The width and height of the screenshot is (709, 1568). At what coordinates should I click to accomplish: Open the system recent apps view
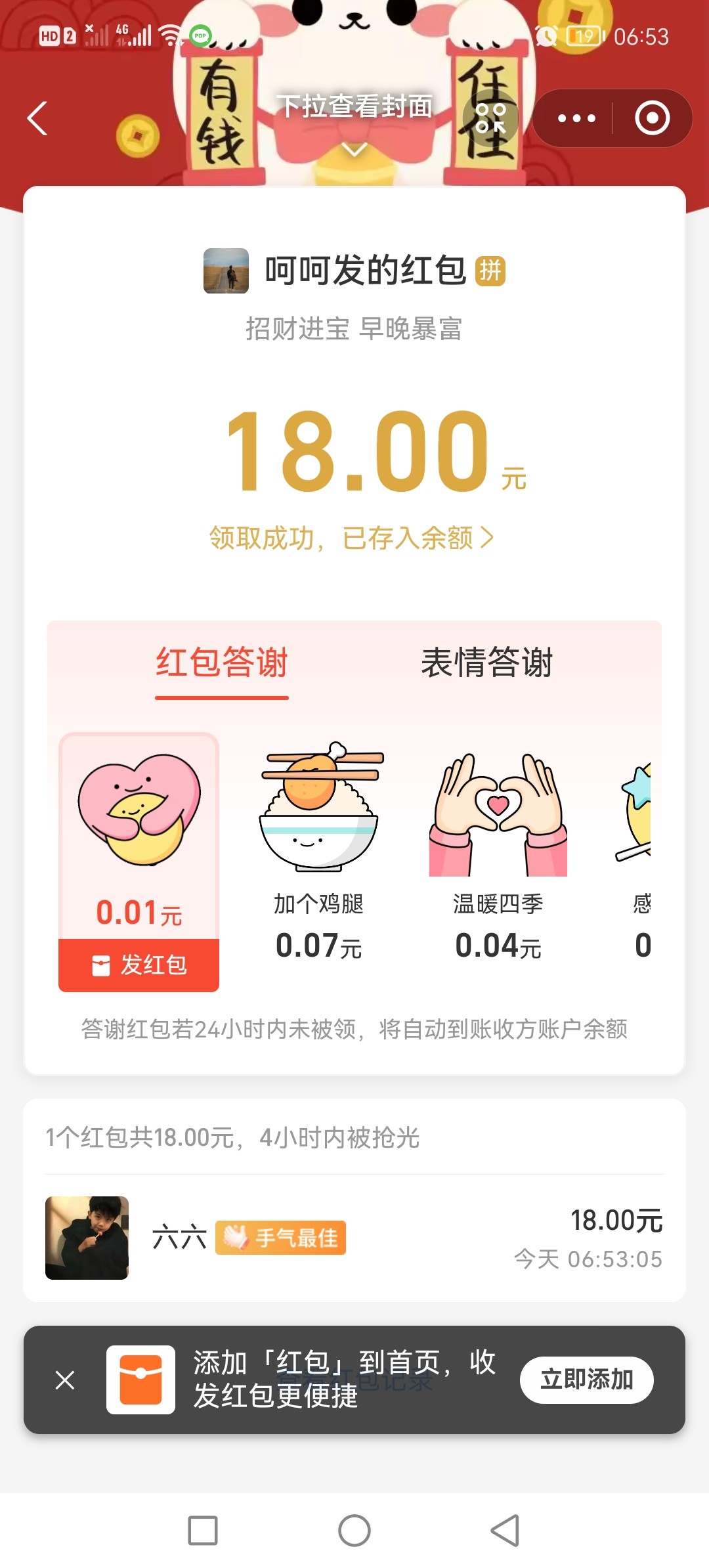(203, 1531)
